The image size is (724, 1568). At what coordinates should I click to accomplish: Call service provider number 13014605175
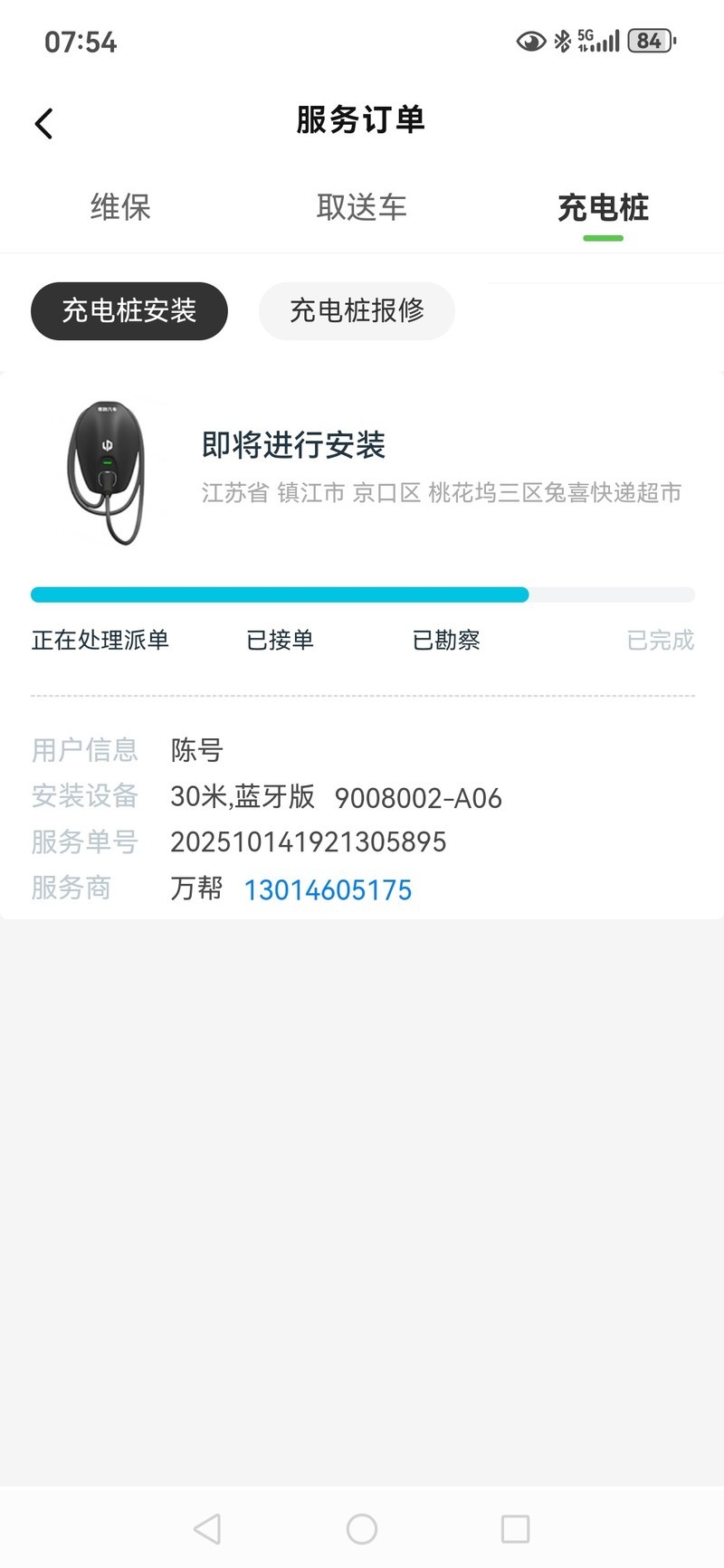click(328, 889)
